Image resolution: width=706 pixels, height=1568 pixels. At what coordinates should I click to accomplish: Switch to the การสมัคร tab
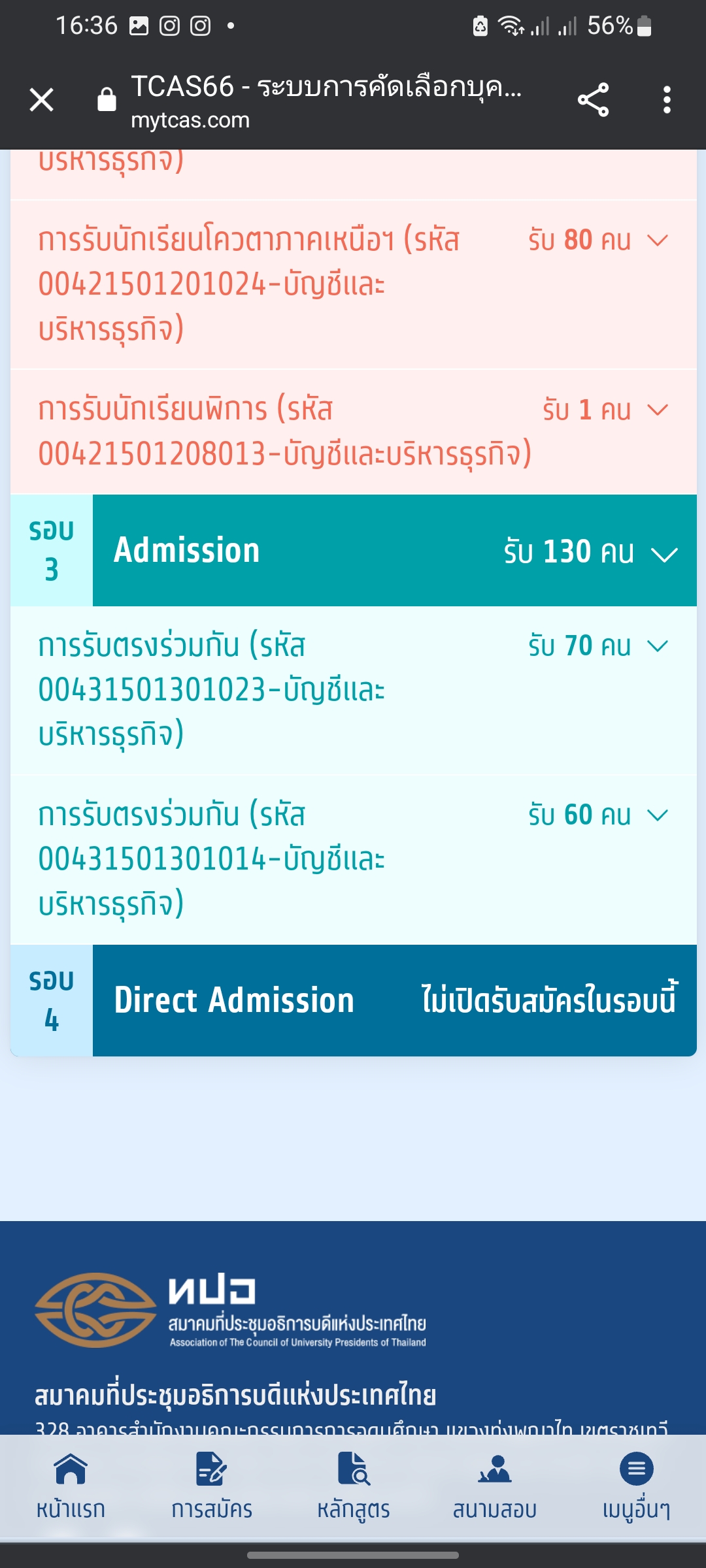coord(212,1486)
